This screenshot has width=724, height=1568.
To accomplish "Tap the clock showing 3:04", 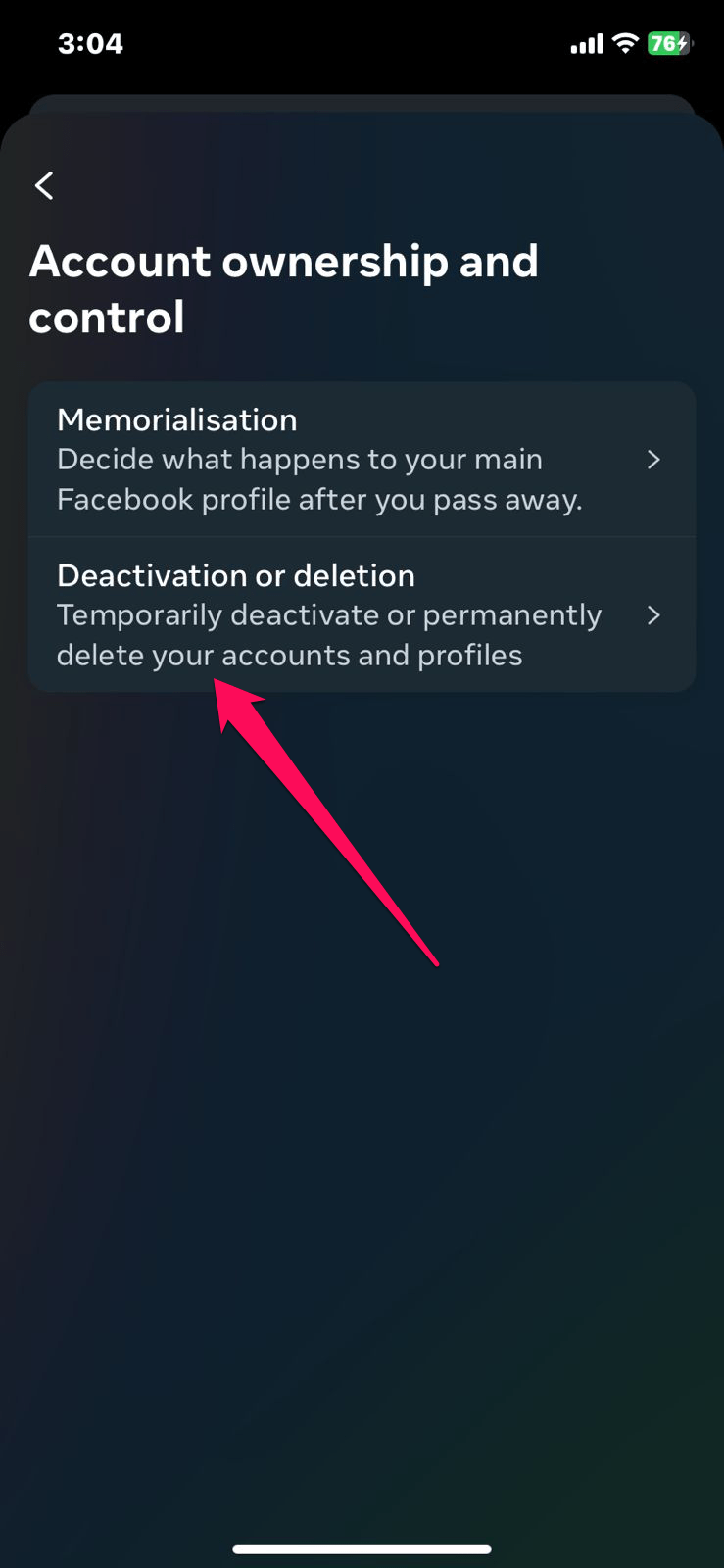I will (x=91, y=43).
